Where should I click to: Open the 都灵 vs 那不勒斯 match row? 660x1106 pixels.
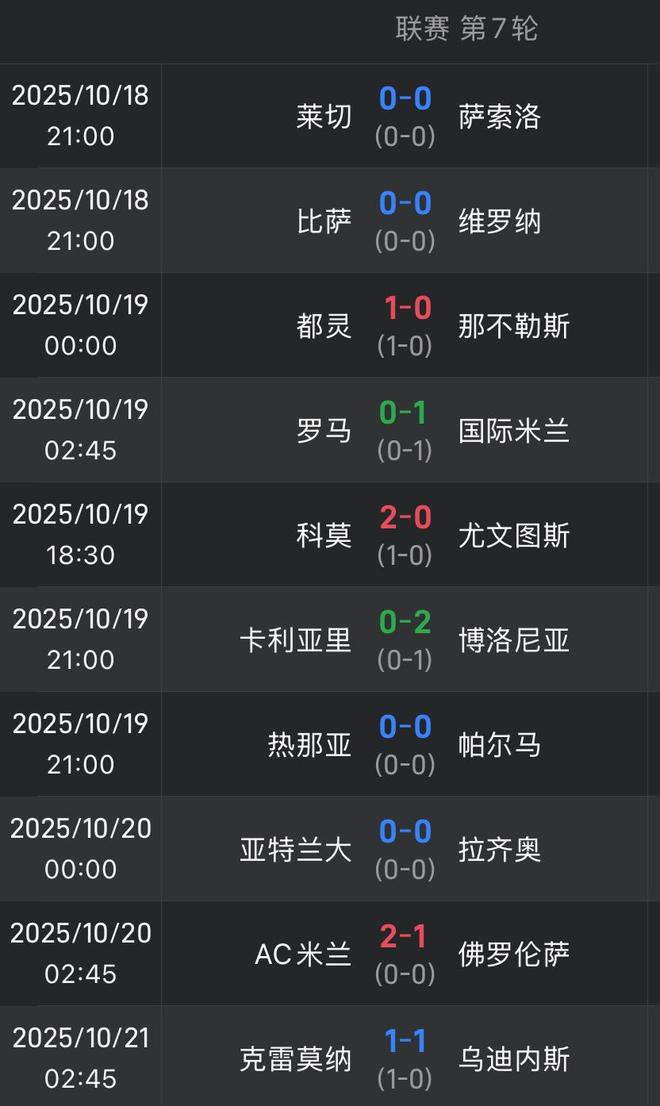[x=405, y=325]
